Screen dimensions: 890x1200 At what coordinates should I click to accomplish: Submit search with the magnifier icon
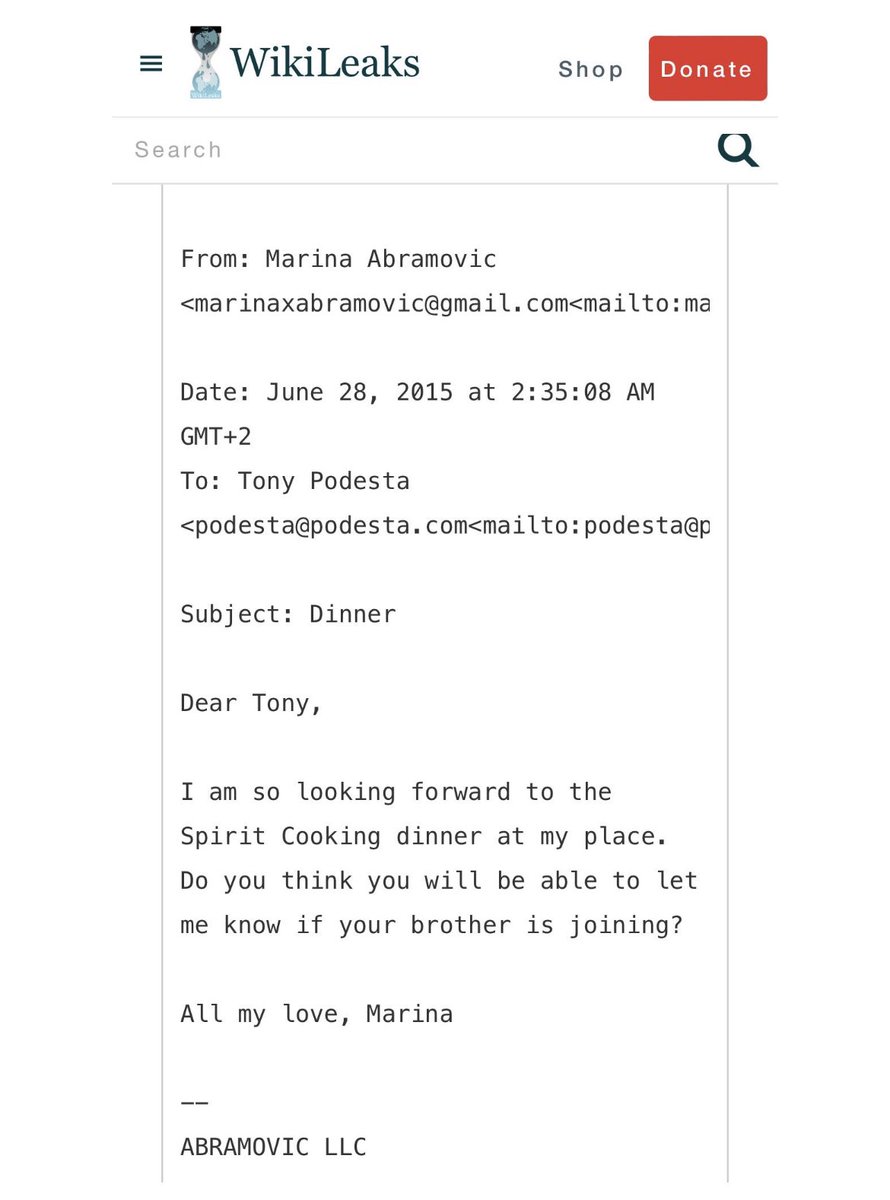pos(738,150)
